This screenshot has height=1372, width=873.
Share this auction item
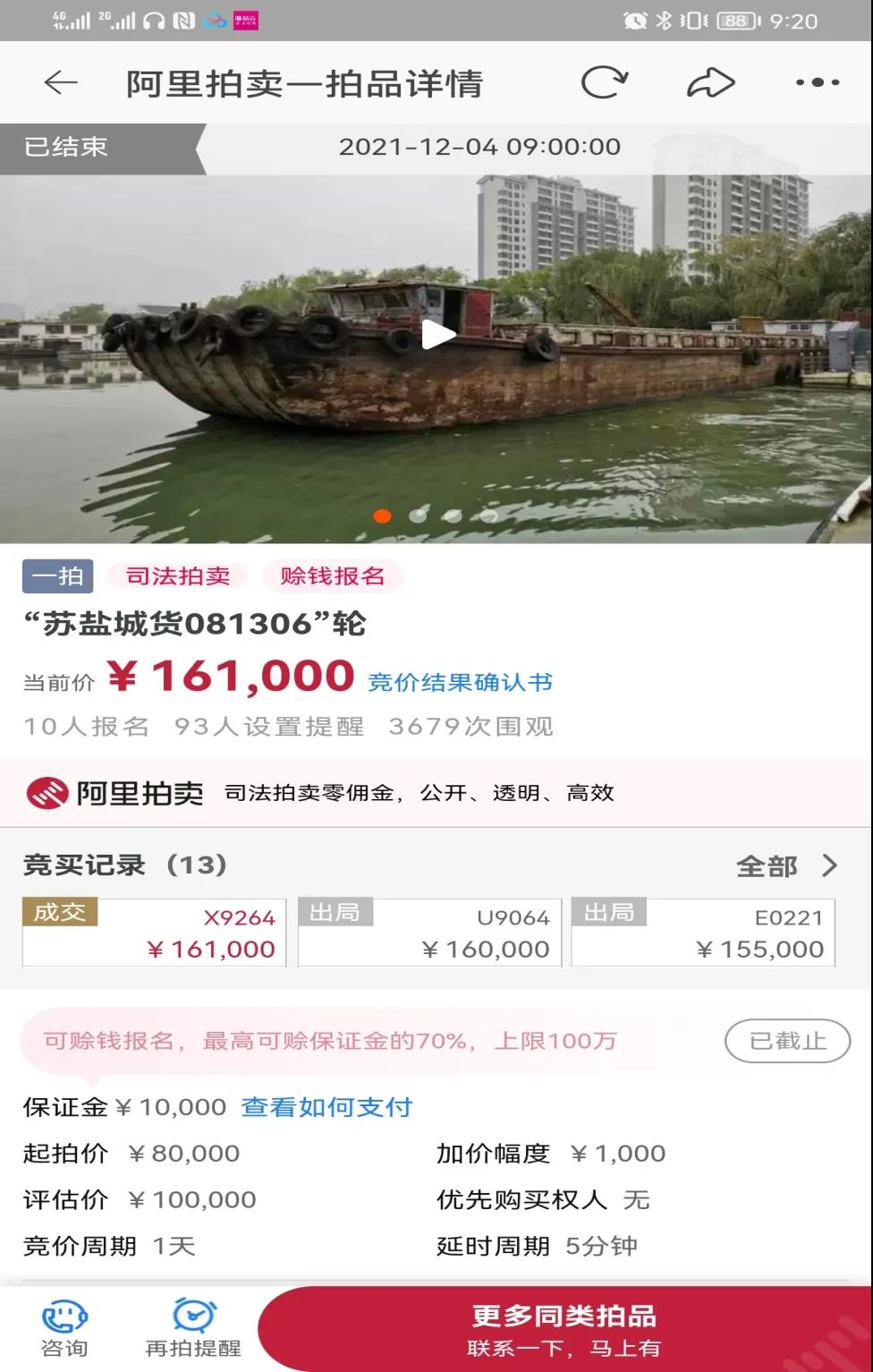tap(710, 83)
